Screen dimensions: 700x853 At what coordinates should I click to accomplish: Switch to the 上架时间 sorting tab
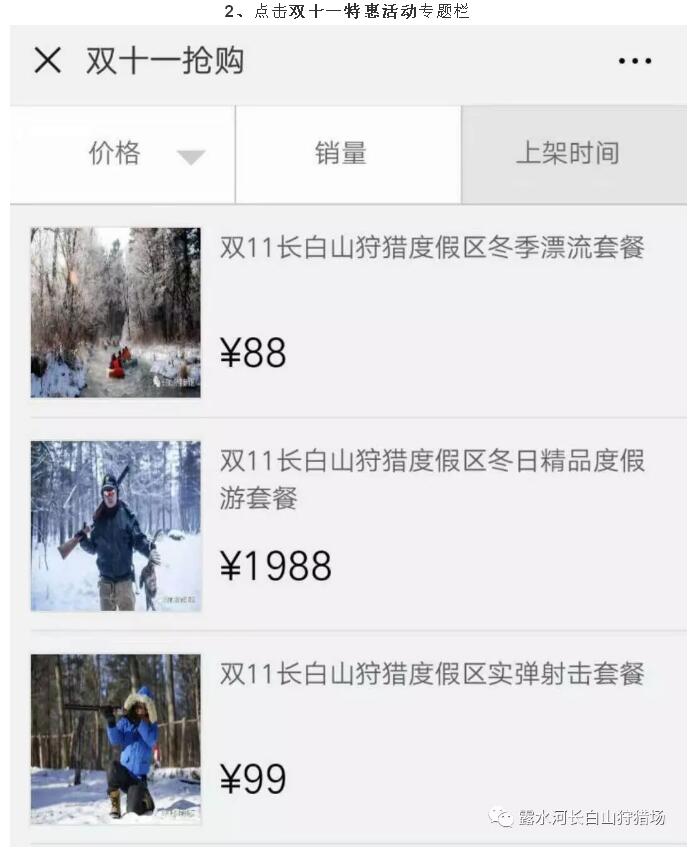(x=567, y=154)
